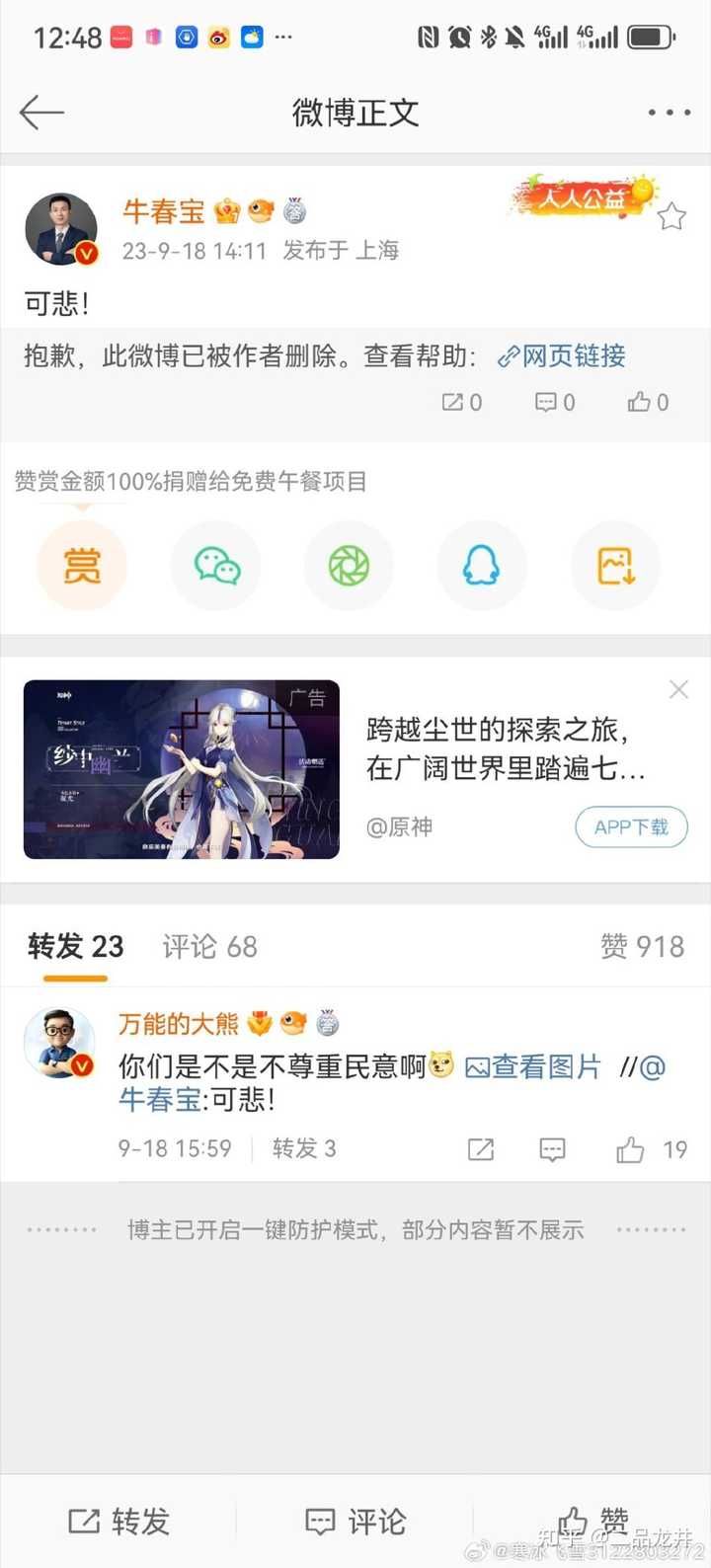Share the post to WeChat
711x1568 pixels.
point(216,566)
